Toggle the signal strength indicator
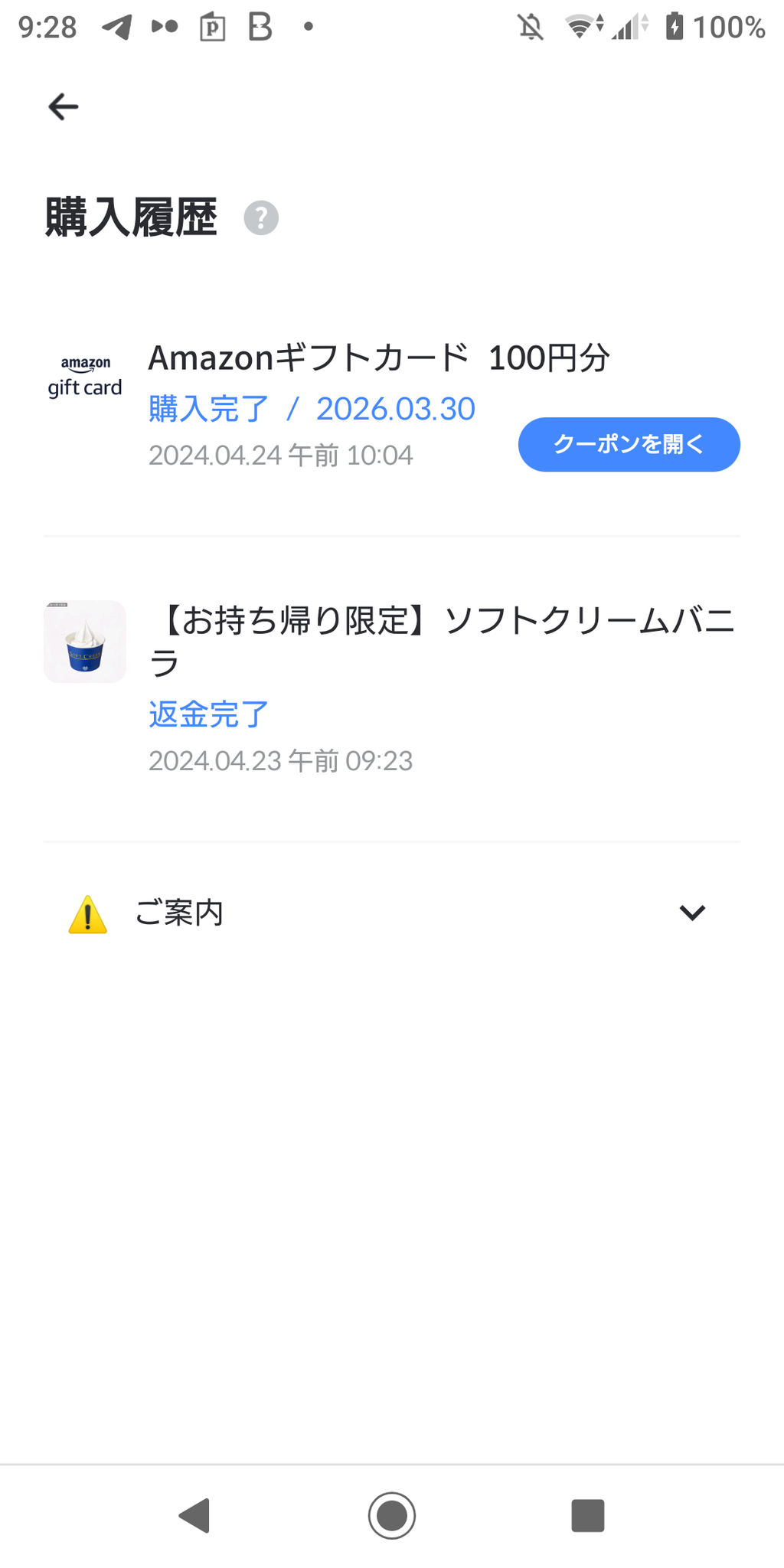Screen dimensions: 784x1568 pyautogui.click(x=626, y=25)
